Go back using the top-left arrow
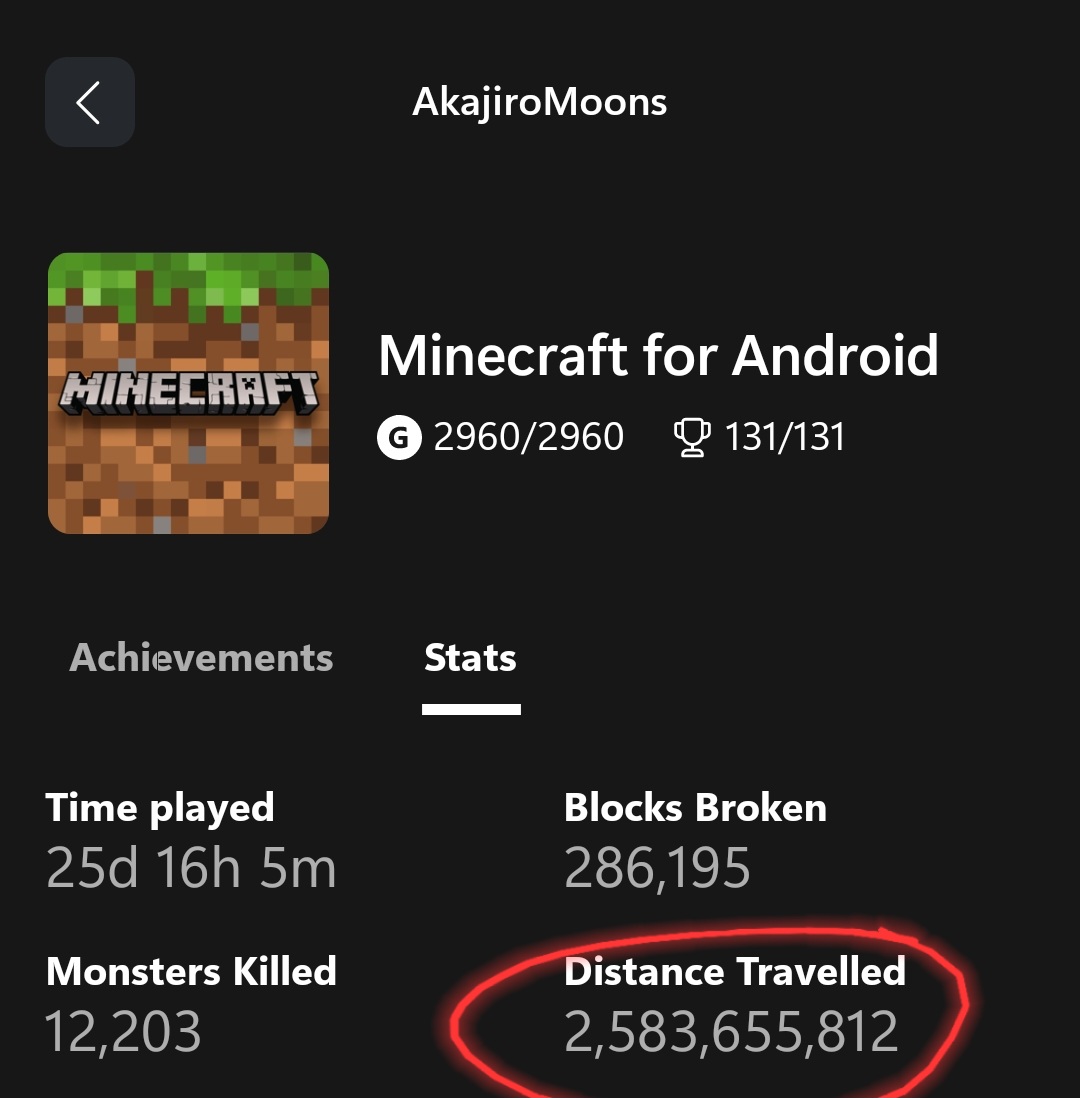 (x=89, y=102)
